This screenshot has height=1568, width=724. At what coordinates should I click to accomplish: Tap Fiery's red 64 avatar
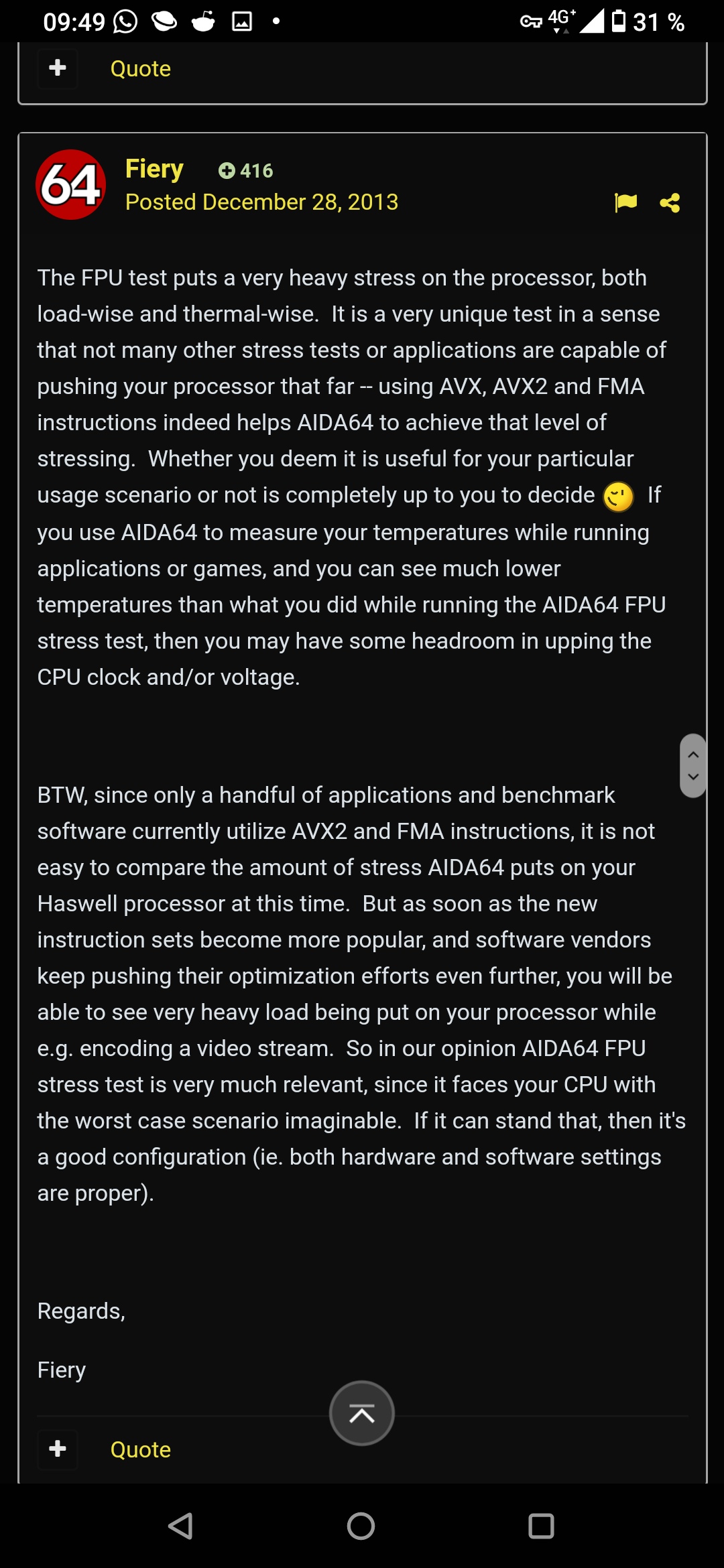coord(71,185)
